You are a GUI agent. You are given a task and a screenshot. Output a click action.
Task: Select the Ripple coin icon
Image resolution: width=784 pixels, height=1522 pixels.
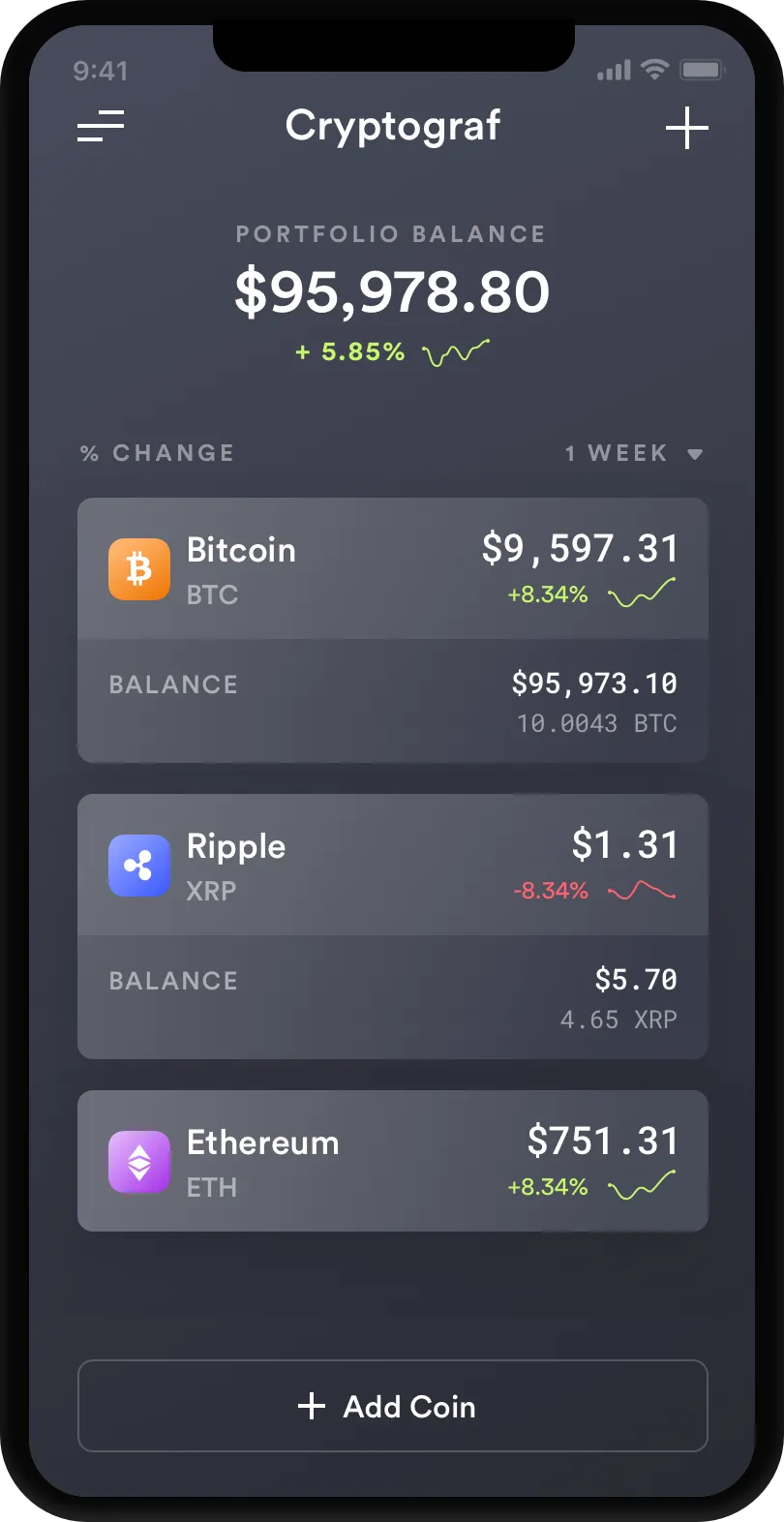(139, 865)
